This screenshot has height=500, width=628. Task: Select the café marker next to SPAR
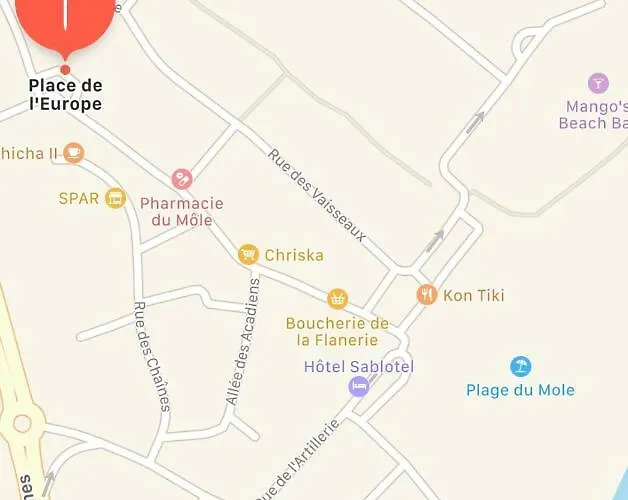point(73,153)
